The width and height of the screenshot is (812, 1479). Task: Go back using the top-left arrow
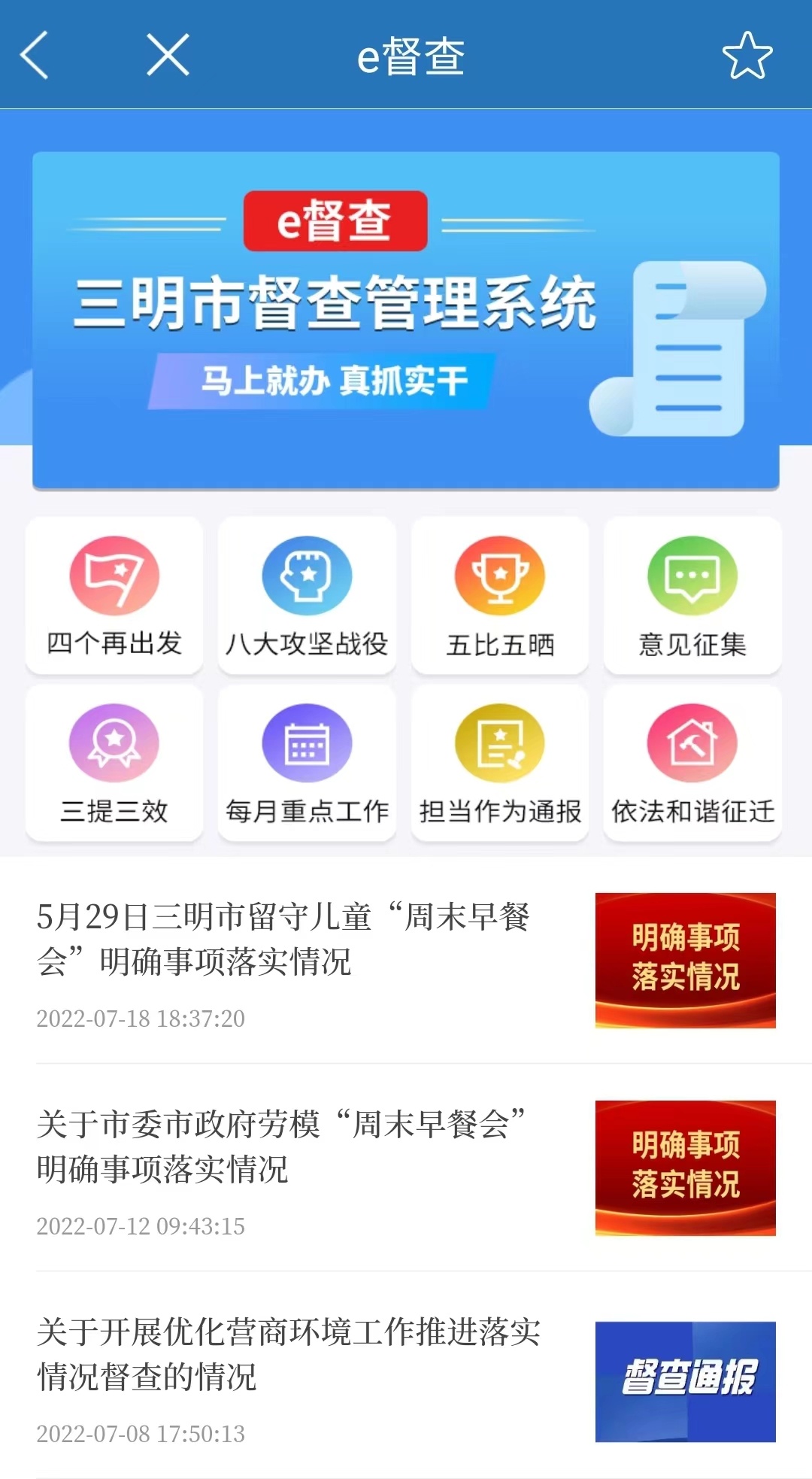click(35, 55)
